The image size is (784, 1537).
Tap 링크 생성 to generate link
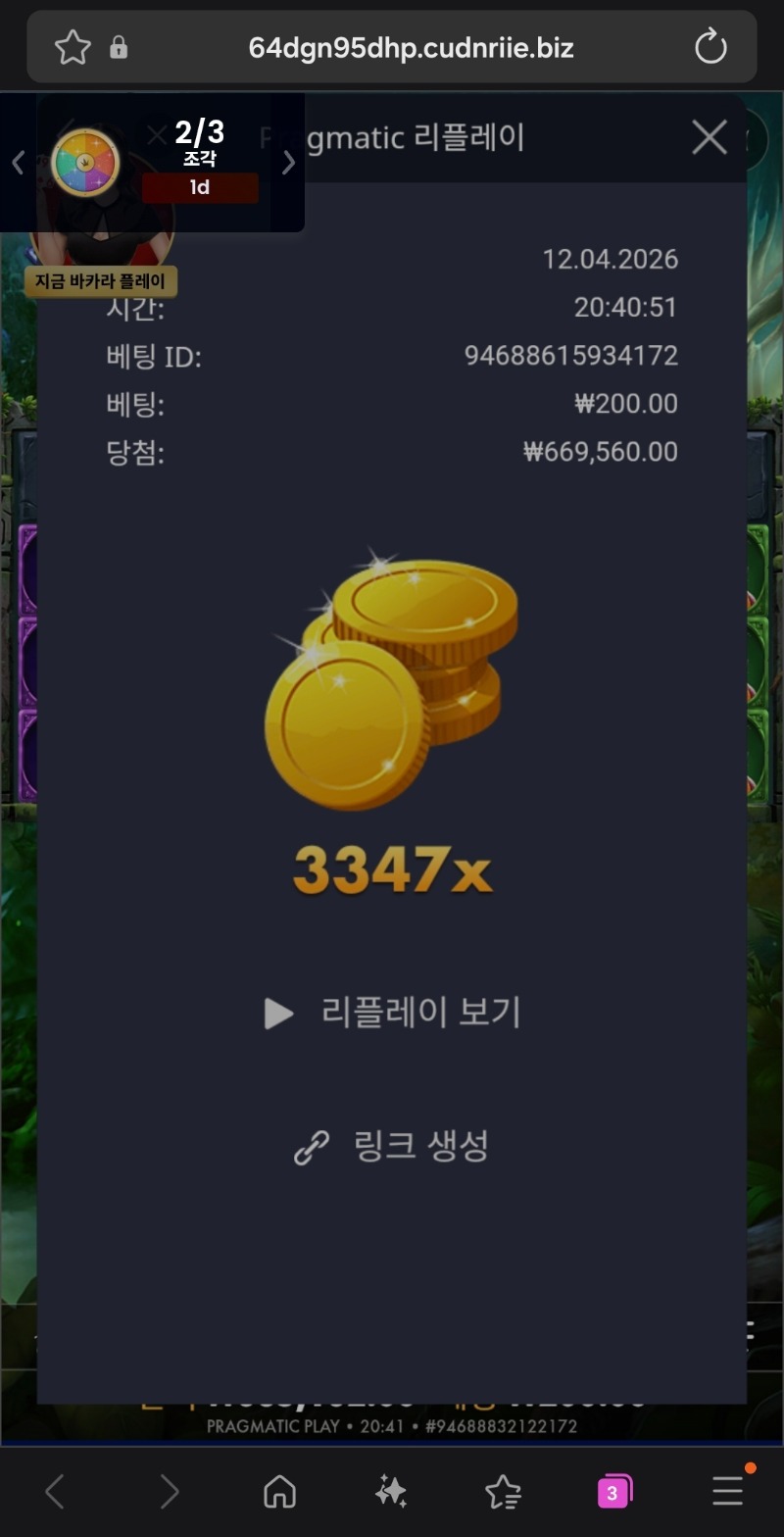[392, 1145]
